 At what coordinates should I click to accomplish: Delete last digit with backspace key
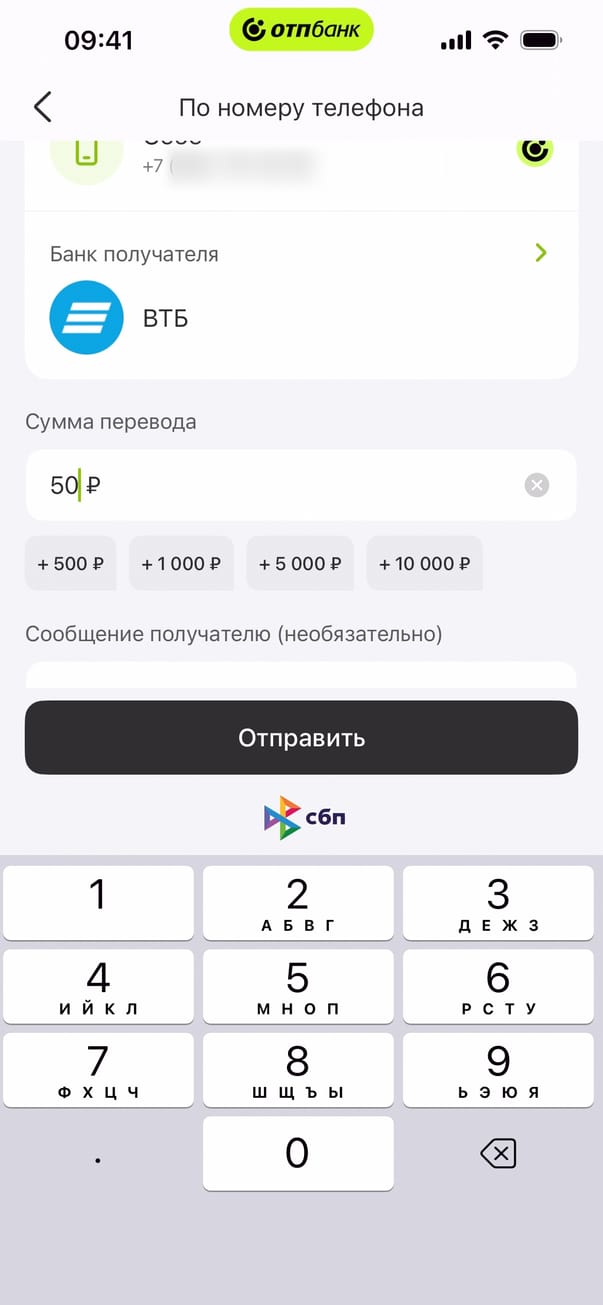tap(498, 1155)
